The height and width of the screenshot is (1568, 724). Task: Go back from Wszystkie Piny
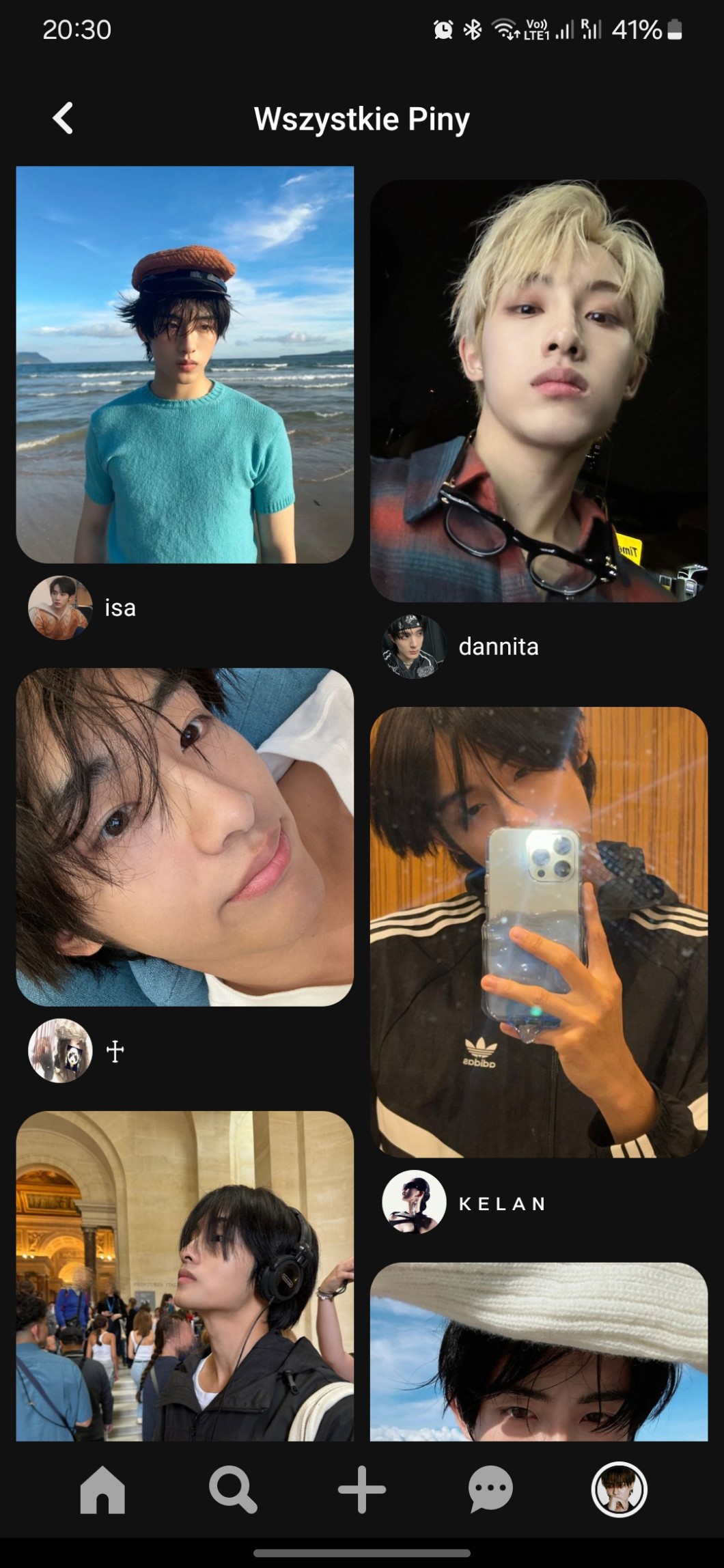click(x=63, y=119)
